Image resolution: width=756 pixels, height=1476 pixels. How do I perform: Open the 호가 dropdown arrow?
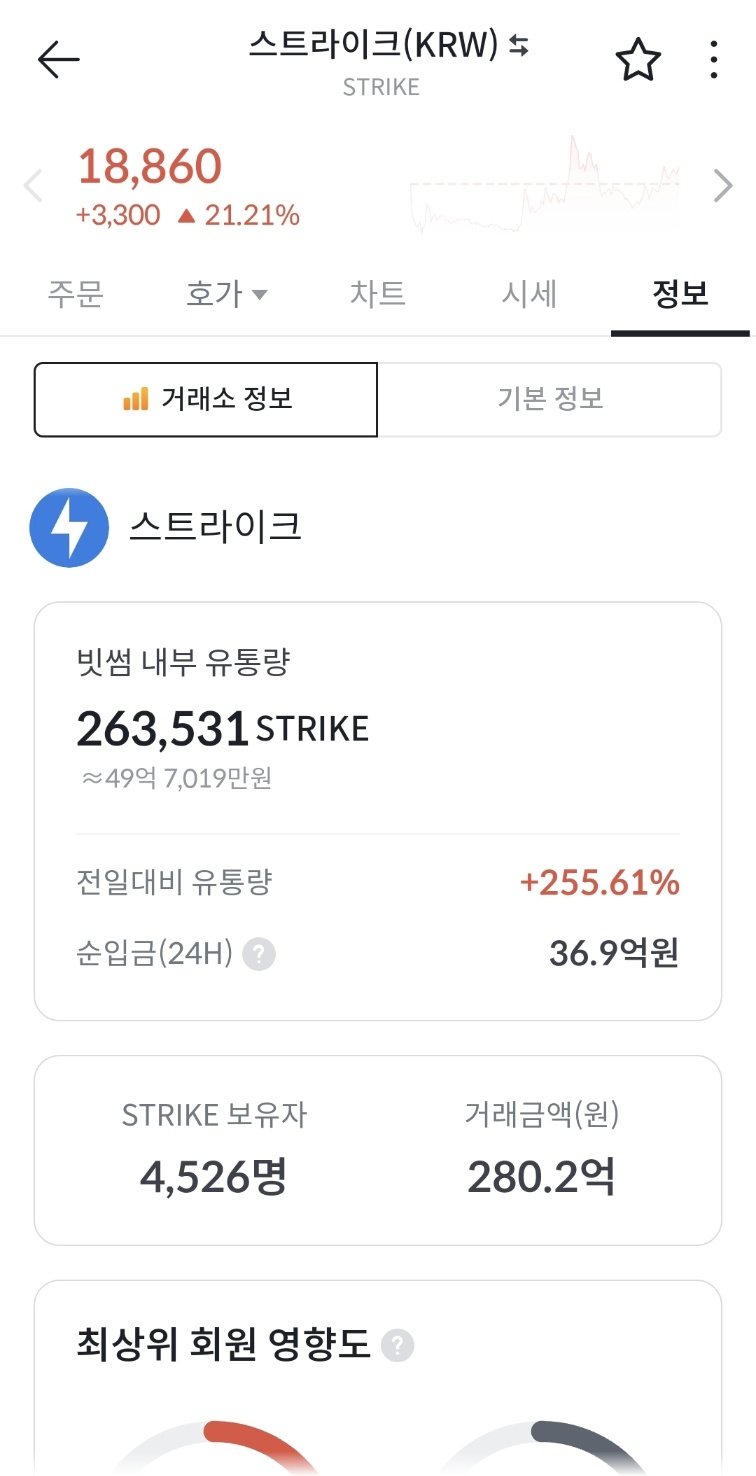tap(256, 294)
